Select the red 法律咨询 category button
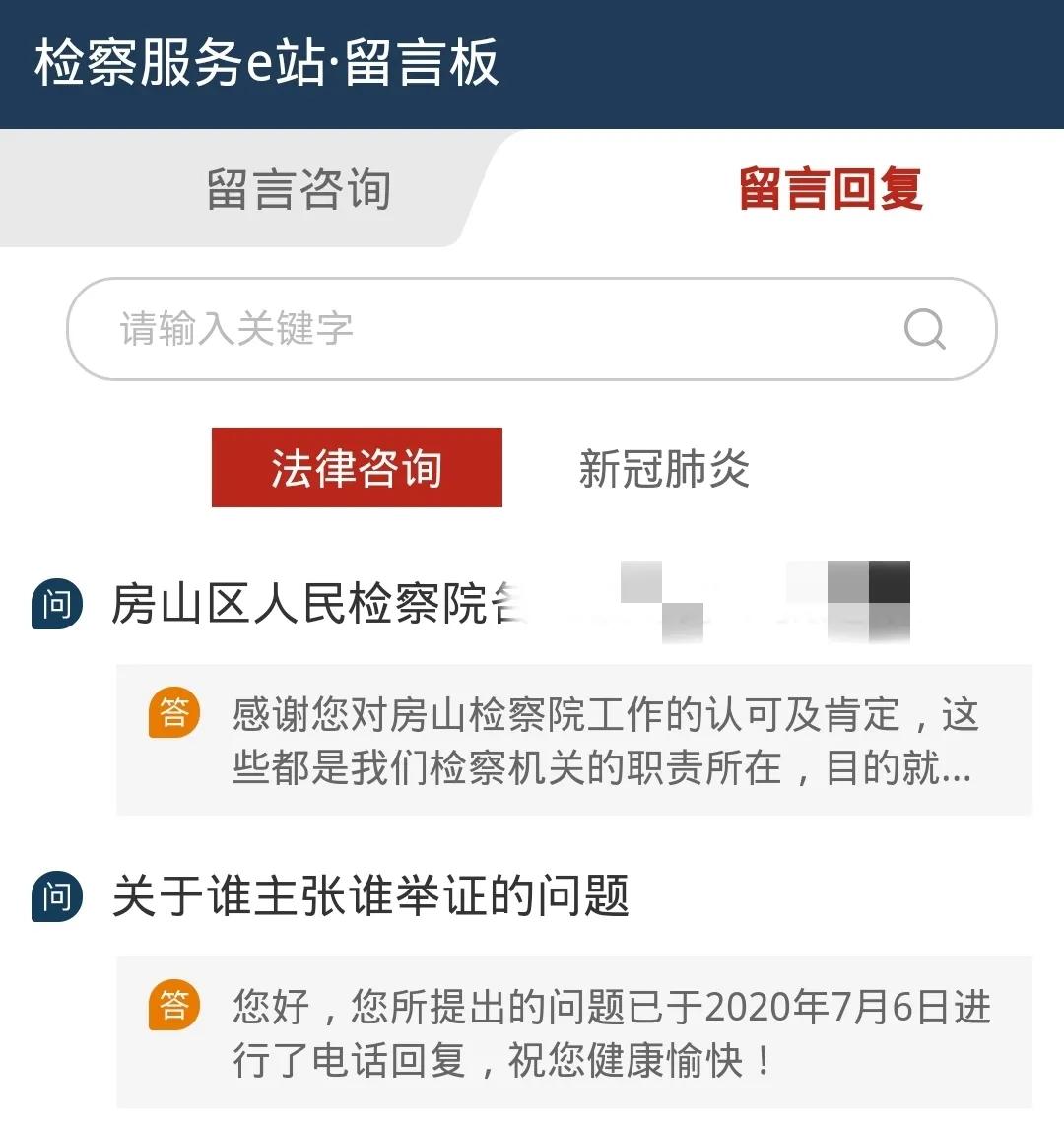The width and height of the screenshot is (1064, 1121). pyautogui.click(x=356, y=468)
